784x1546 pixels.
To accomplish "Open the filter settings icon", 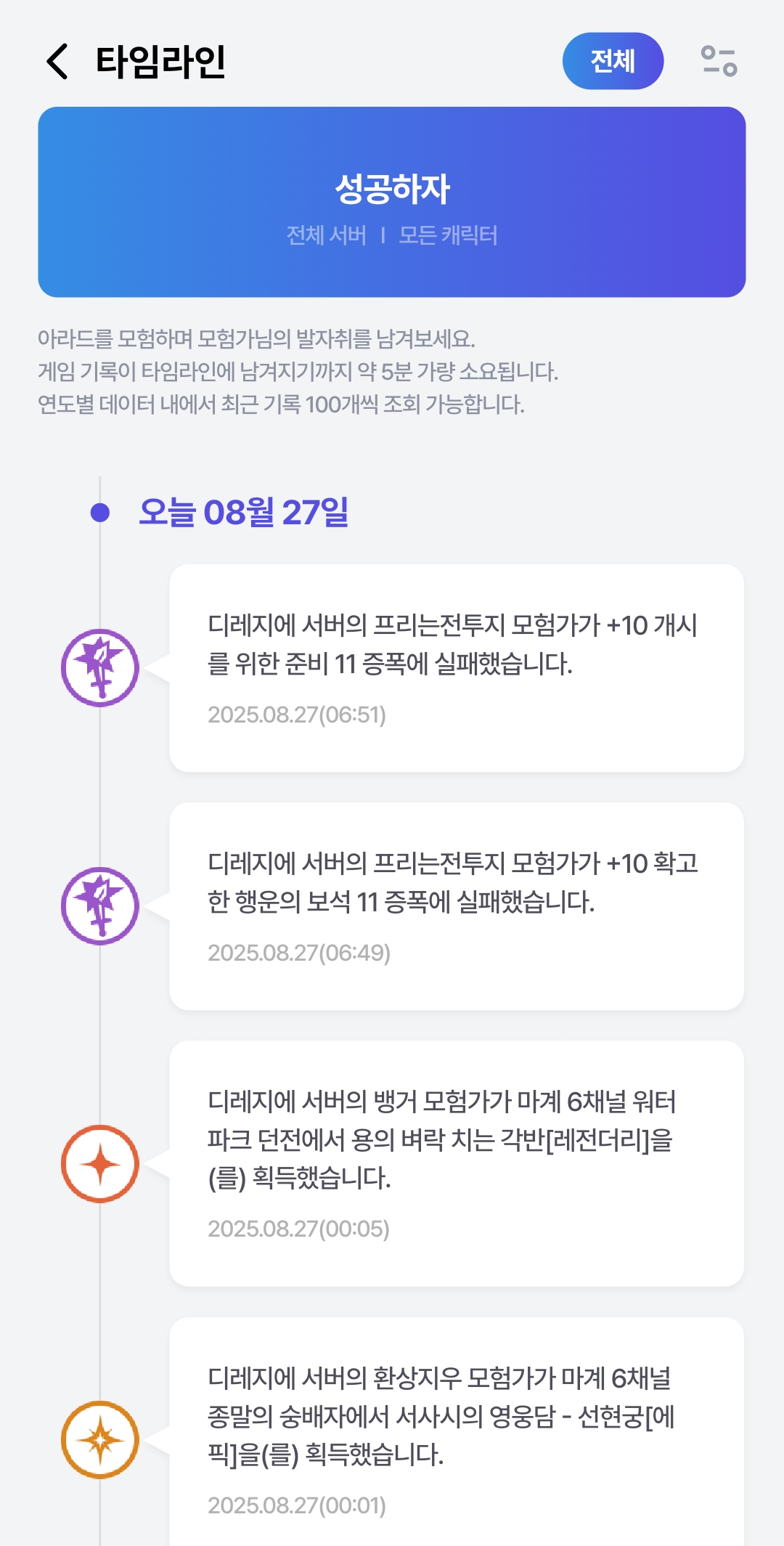I will 719,61.
